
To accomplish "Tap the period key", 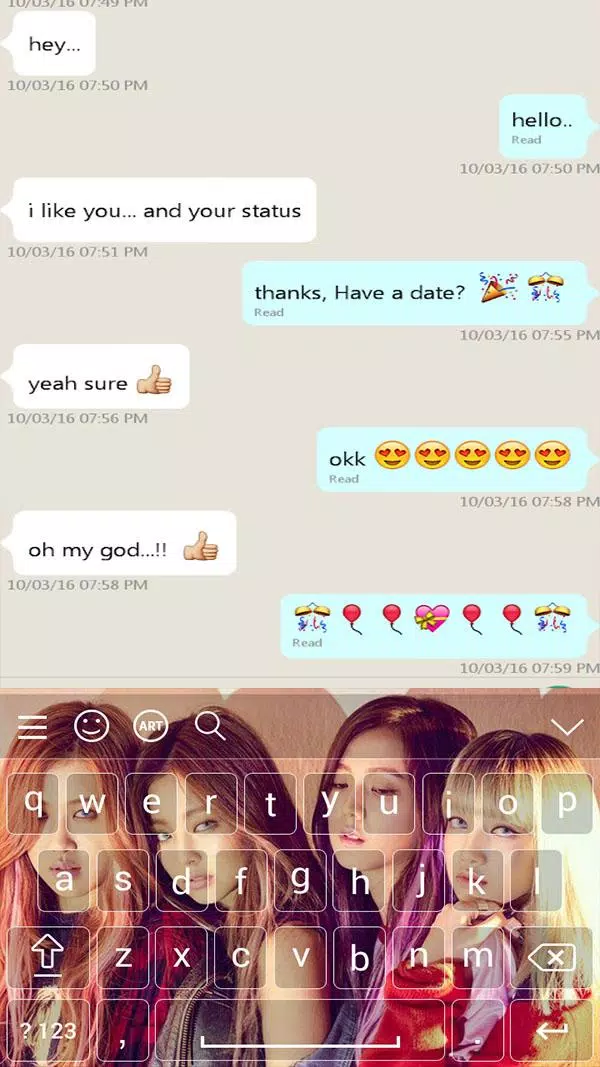I will [x=477, y=1031].
